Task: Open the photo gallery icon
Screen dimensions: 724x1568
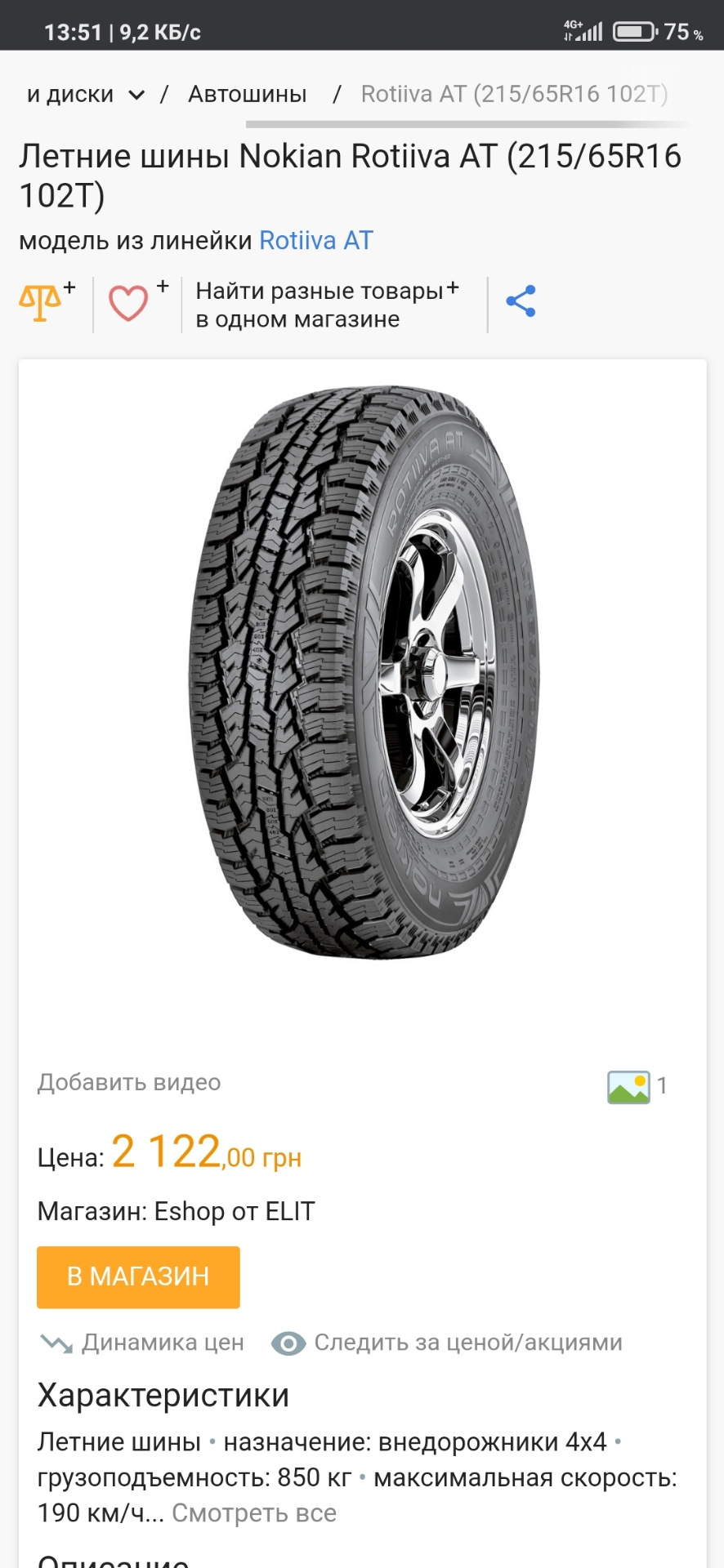Action: coord(628,1087)
